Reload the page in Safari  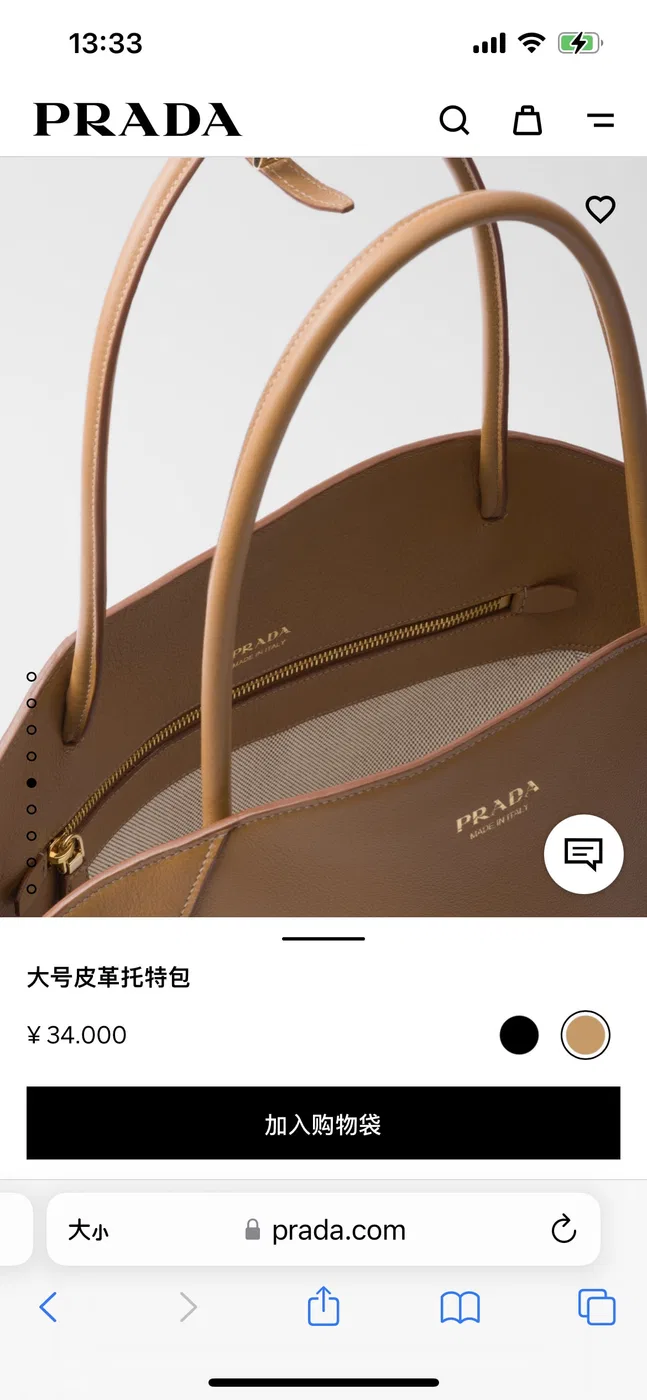coord(564,1229)
